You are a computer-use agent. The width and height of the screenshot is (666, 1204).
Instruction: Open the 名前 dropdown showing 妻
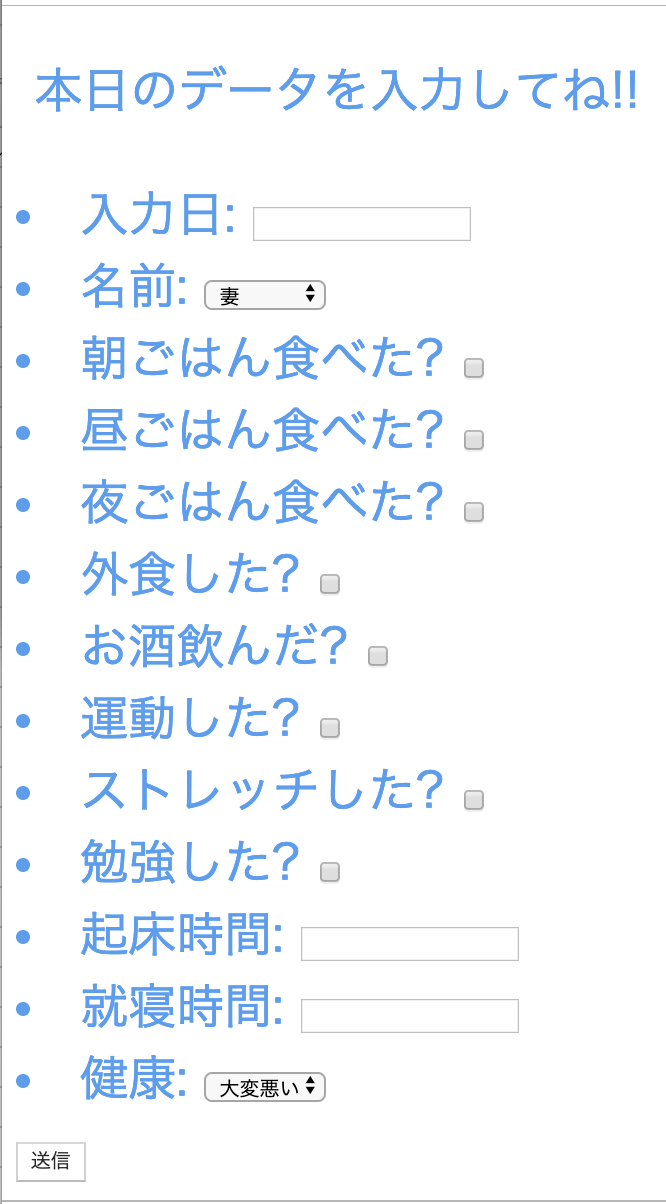pyautogui.click(x=265, y=295)
